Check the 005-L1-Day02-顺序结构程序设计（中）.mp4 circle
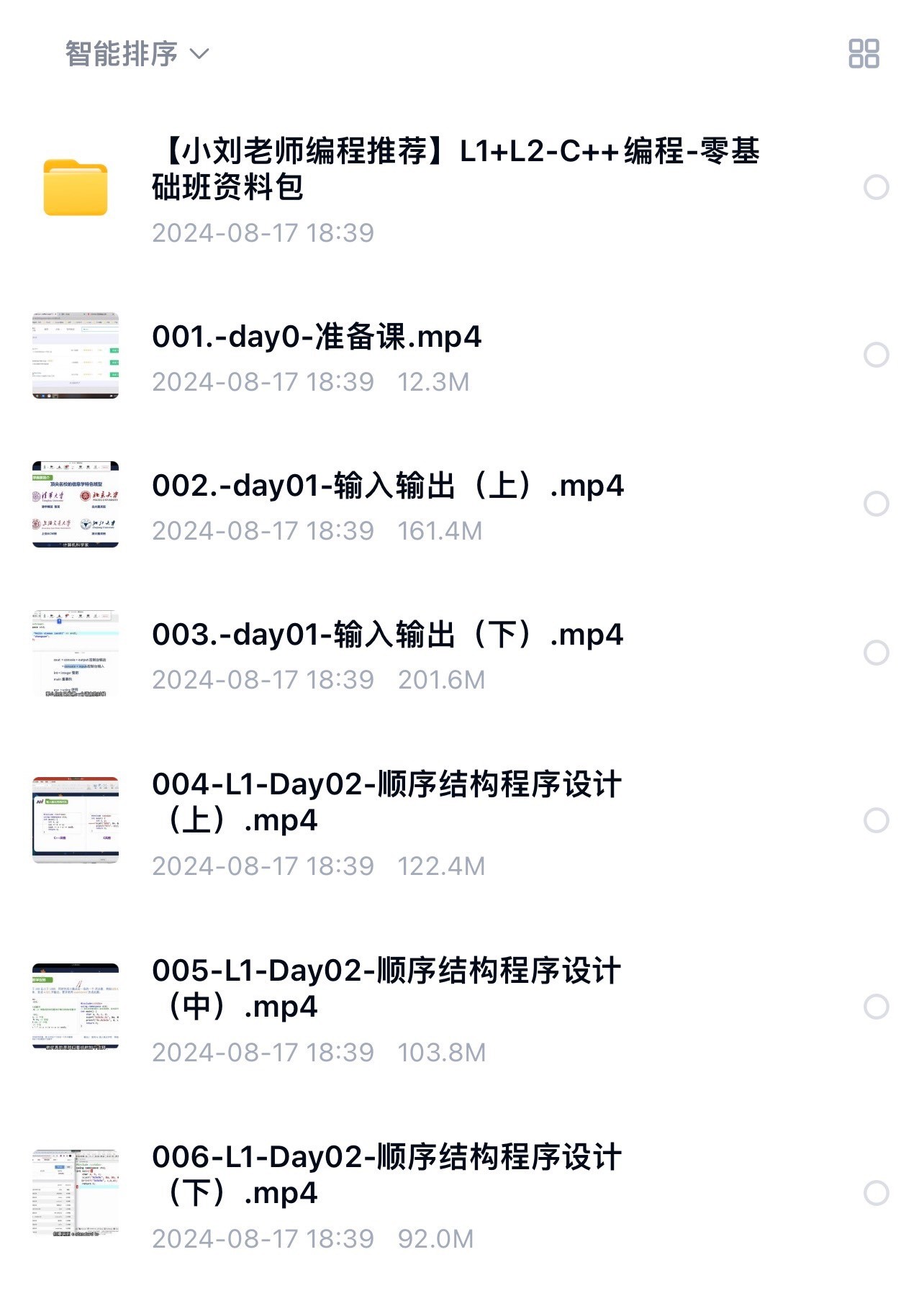The image size is (924, 1293). (x=876, y=1007)
